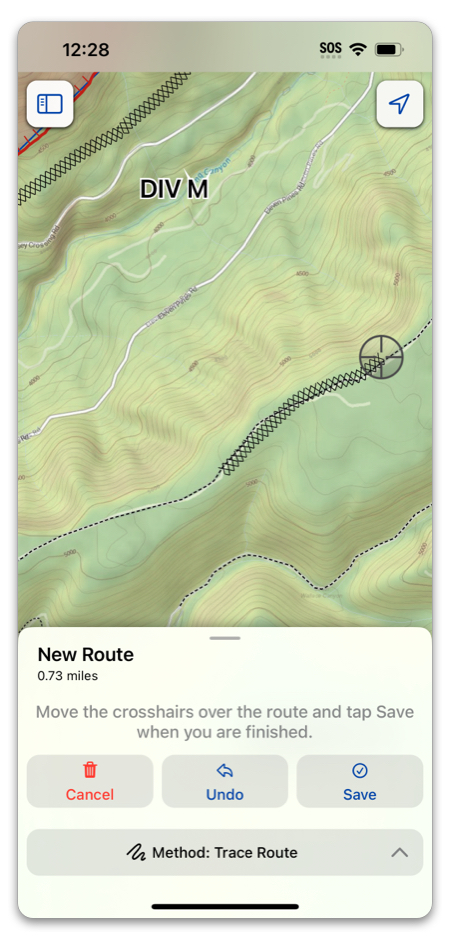Cancel the new route
450x940 pixels.
(x=90, y=781)
